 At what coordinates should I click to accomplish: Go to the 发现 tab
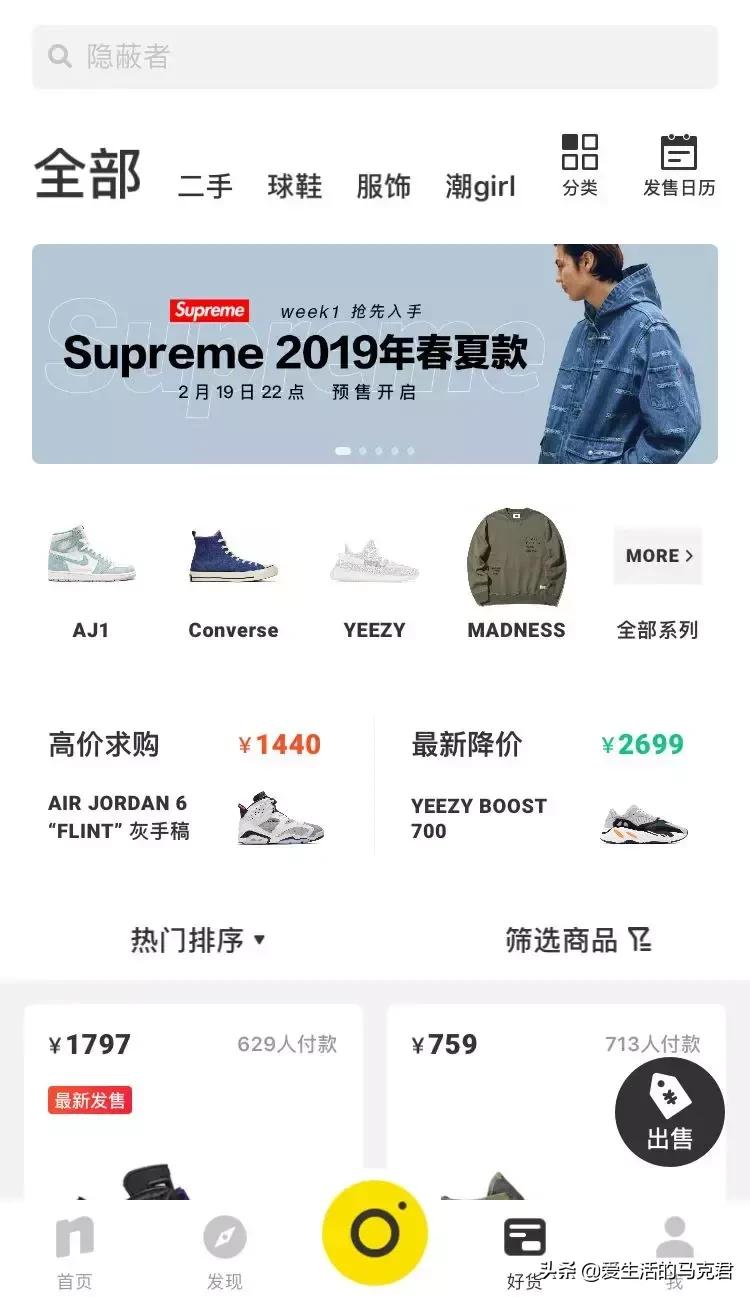224,1250
